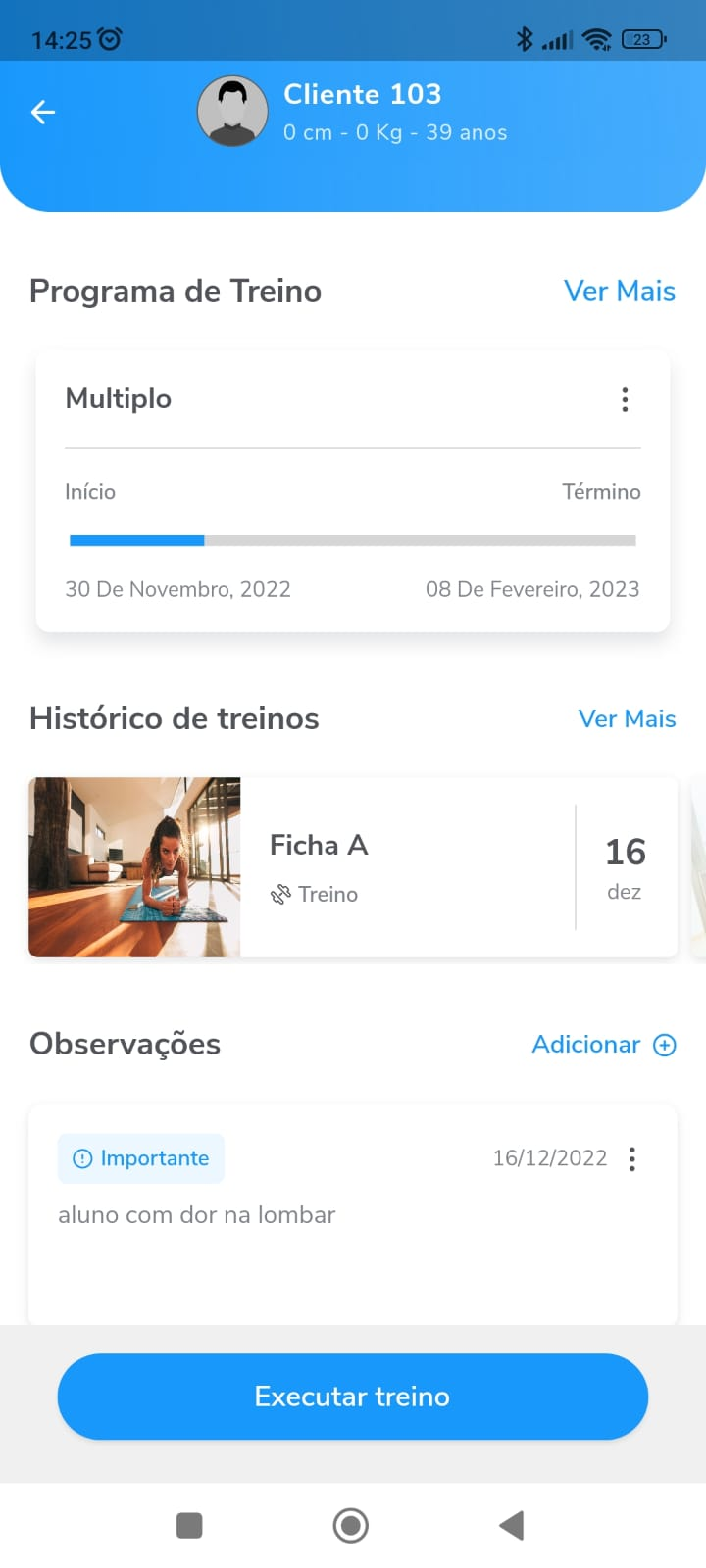
Task: Open Cliente 103 profile avatar
Action: click(232, 112)
